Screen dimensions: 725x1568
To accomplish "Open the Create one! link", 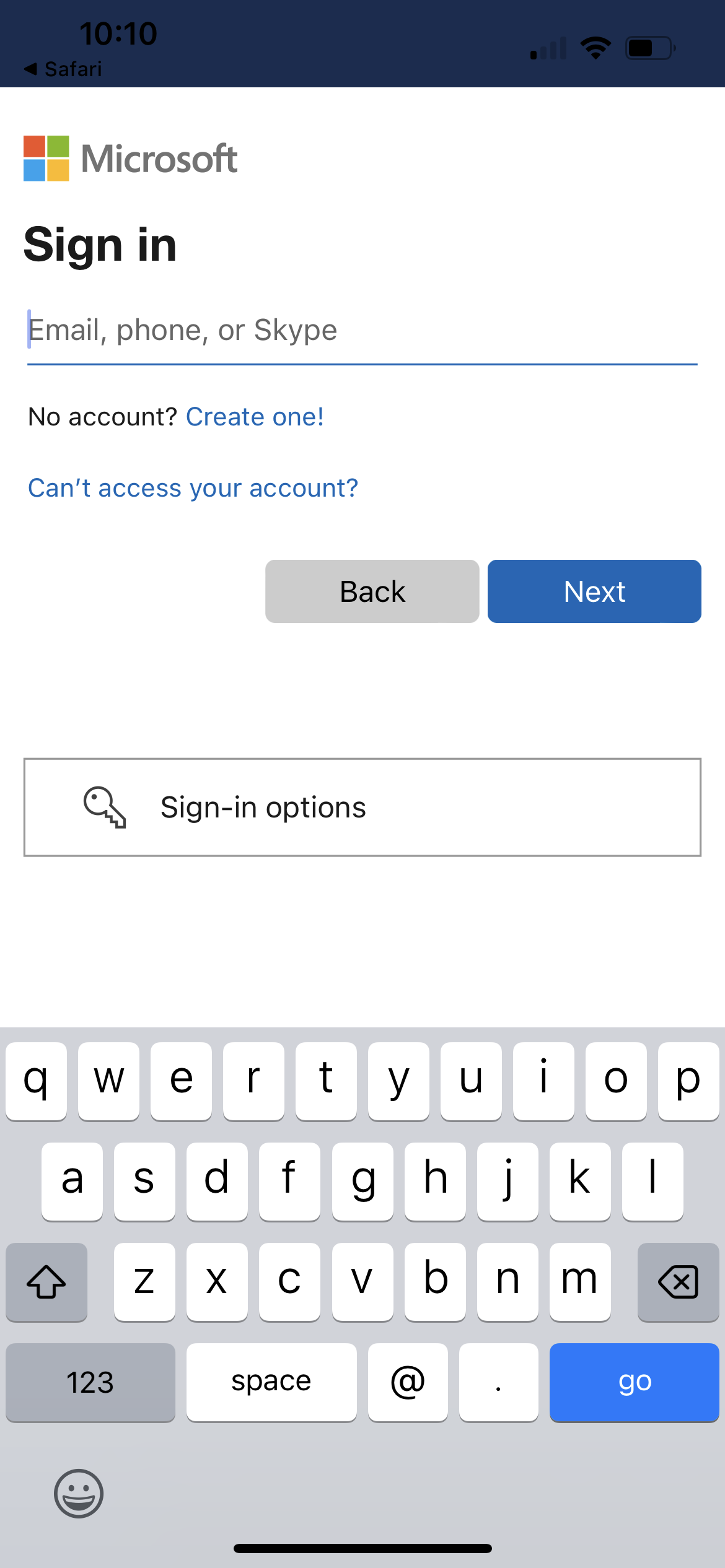I will point(255,417).
